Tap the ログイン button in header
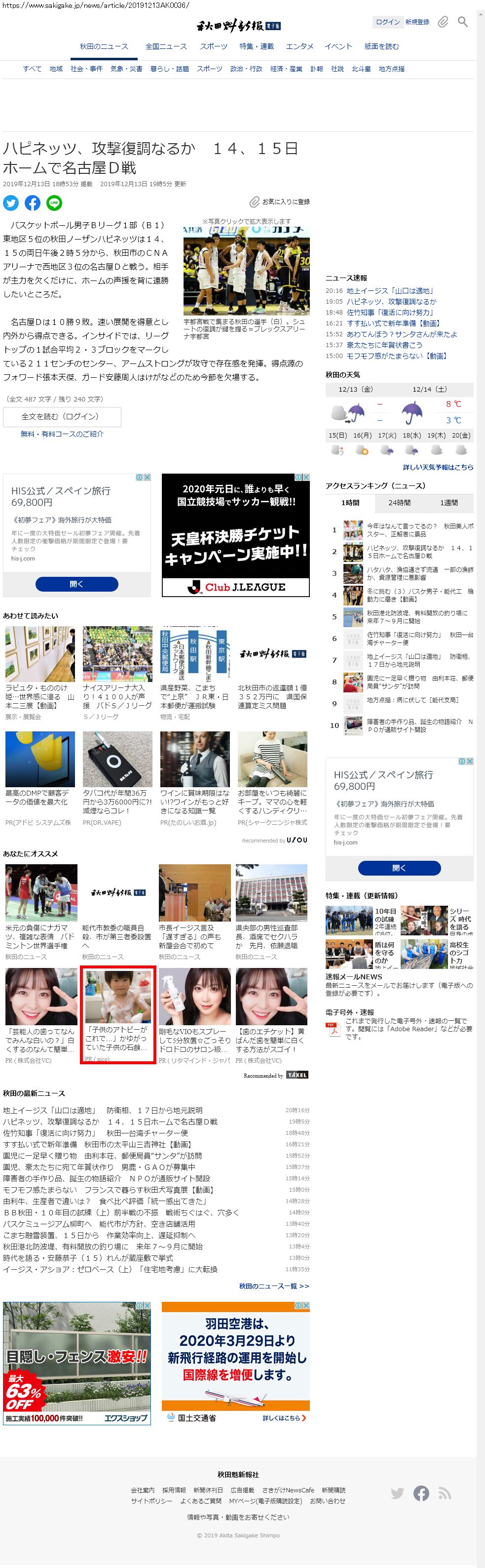485x1568 pixels. [388, 22]
